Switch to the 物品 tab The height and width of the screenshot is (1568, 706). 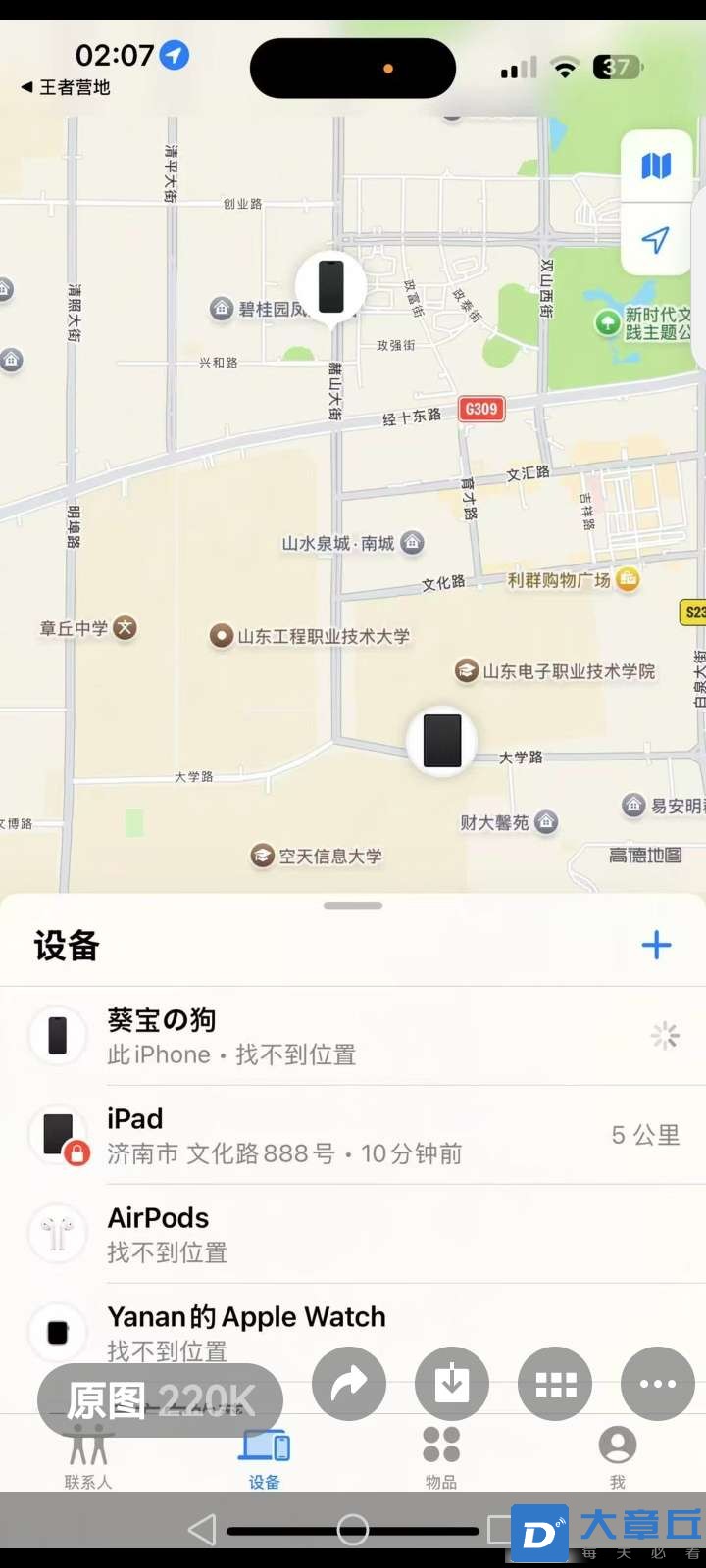(441, 1457)
